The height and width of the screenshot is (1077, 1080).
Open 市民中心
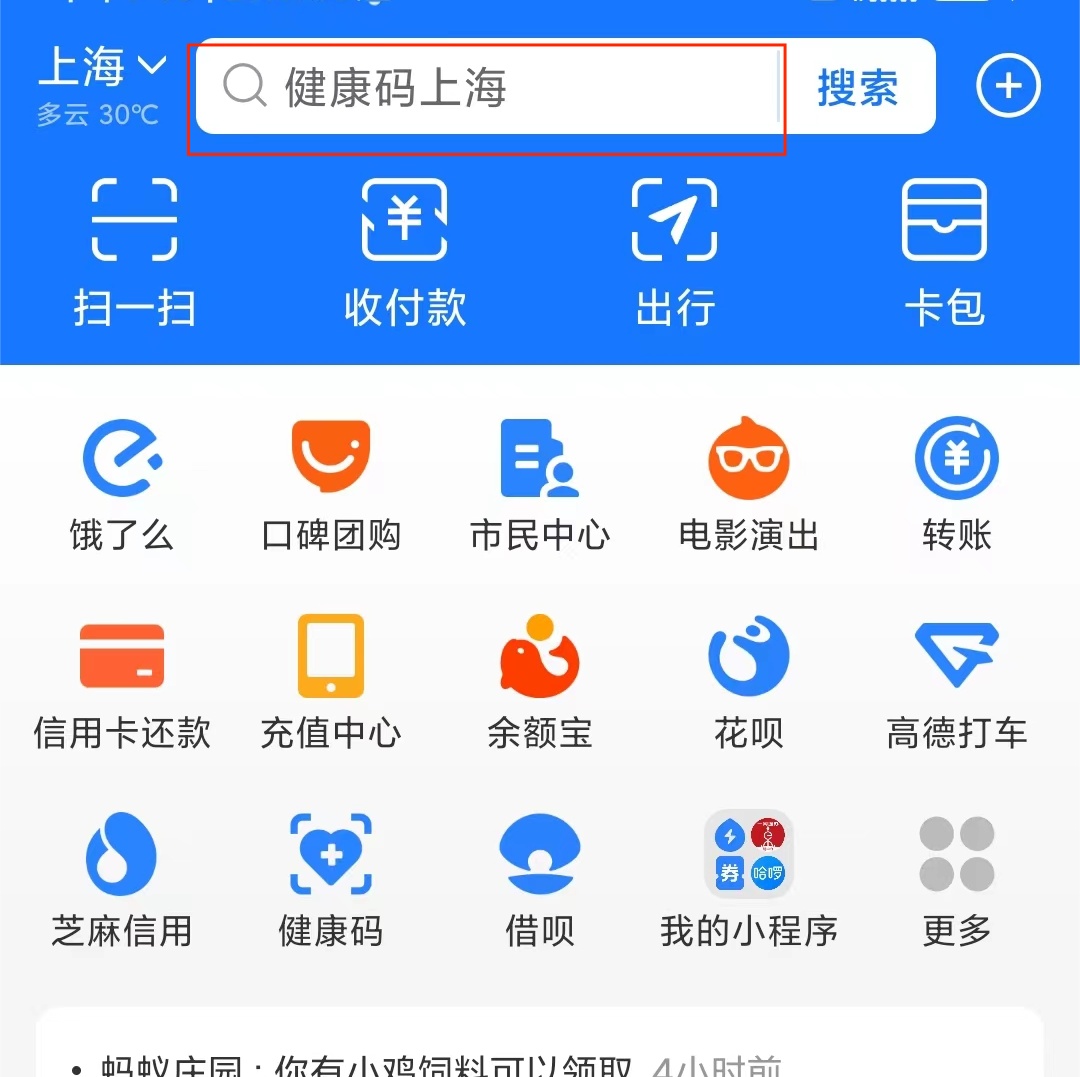(x=540, y=485)
